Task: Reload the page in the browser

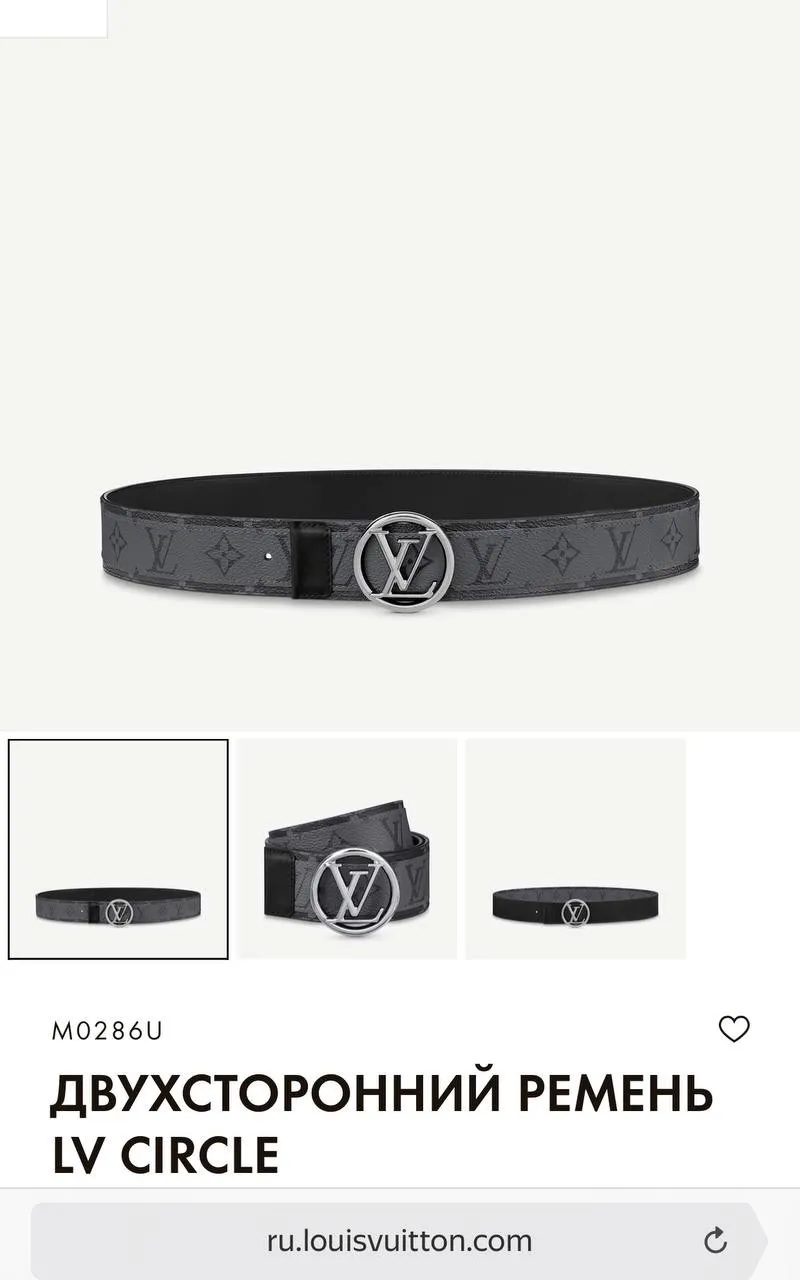Action: pyautogui.click(x=715, y=1241)
